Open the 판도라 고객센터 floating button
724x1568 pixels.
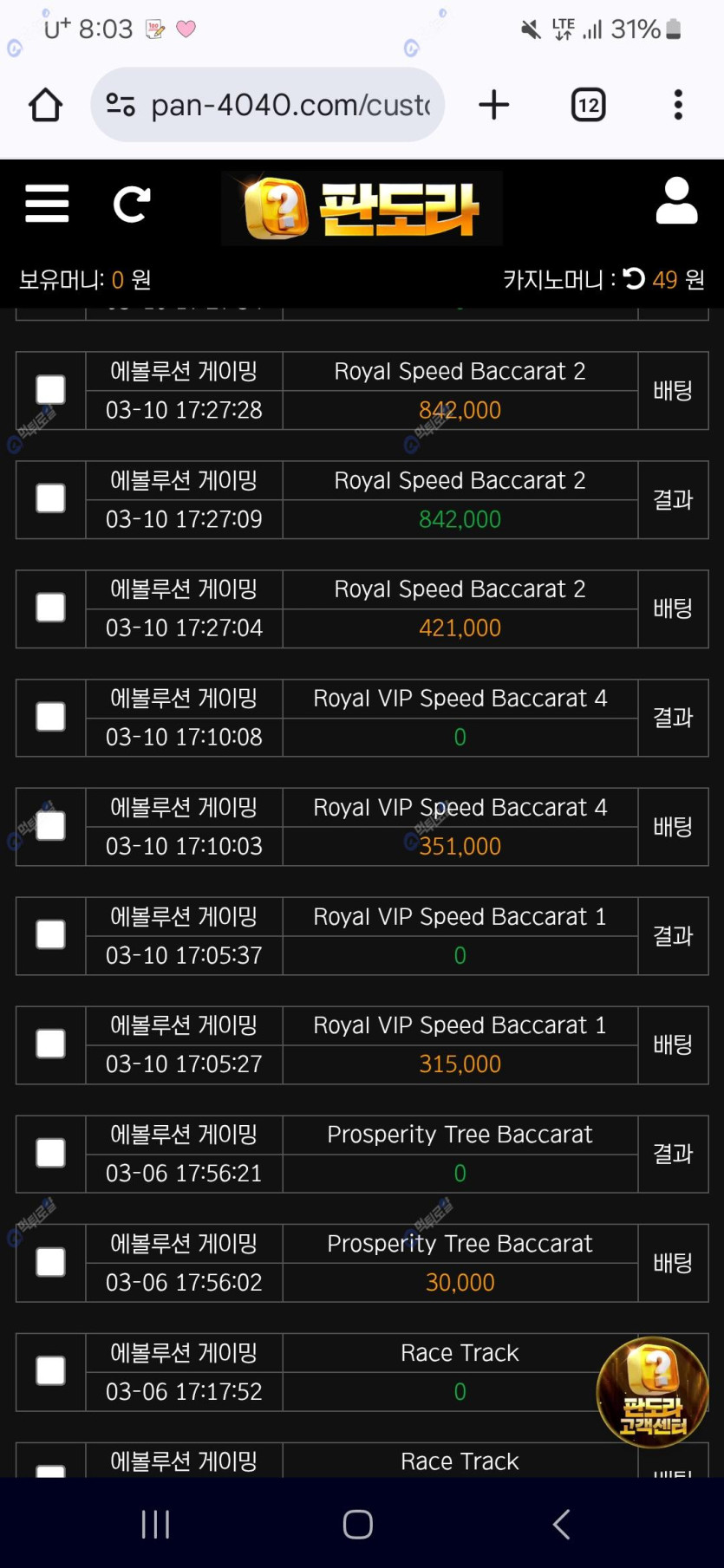(x=653, y=1392)
